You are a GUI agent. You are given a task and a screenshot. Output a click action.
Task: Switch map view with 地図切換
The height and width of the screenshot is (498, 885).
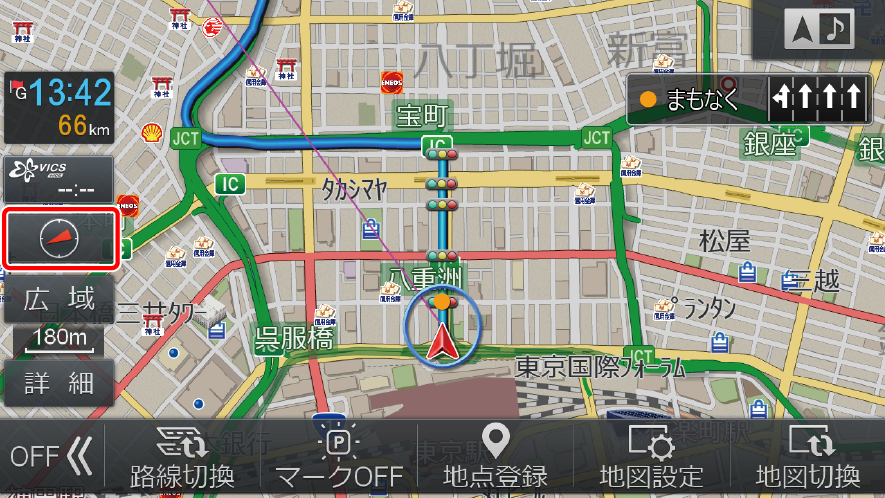(808, 457)
